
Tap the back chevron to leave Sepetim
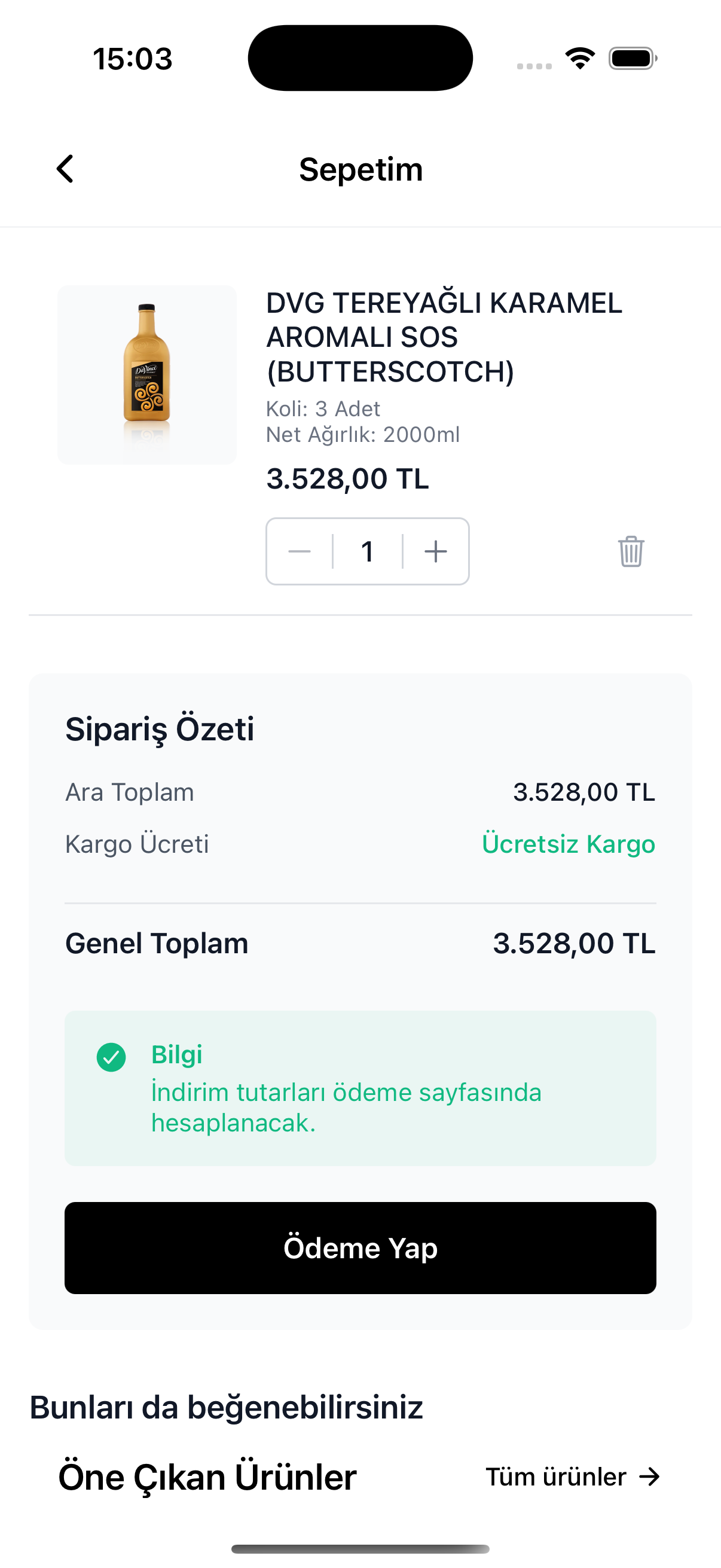point(65,169)
